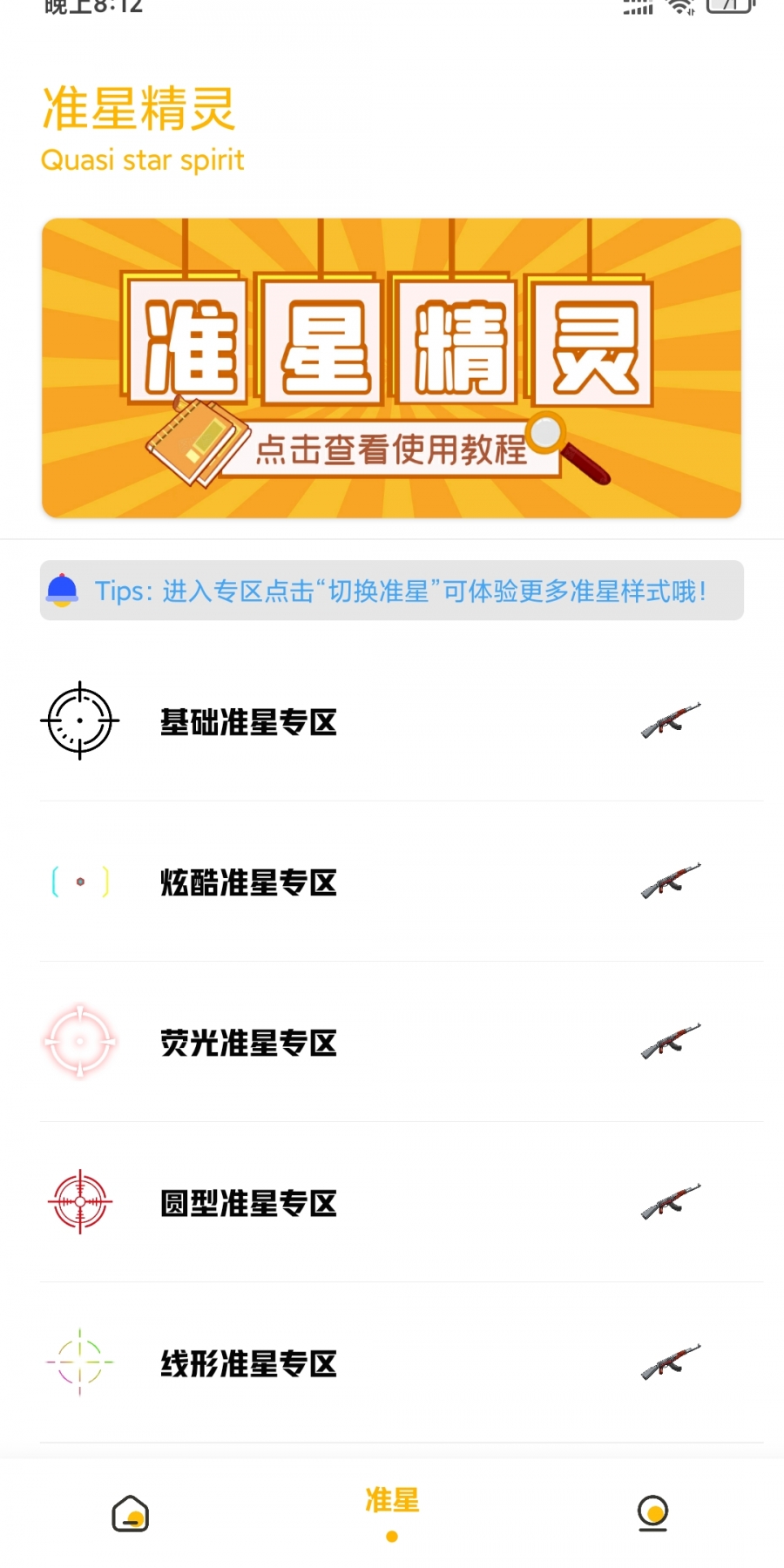This screenshot has width=784, height=1568.
Task: Switch to the home tab in bottom bar
Action: point(131,1514)
